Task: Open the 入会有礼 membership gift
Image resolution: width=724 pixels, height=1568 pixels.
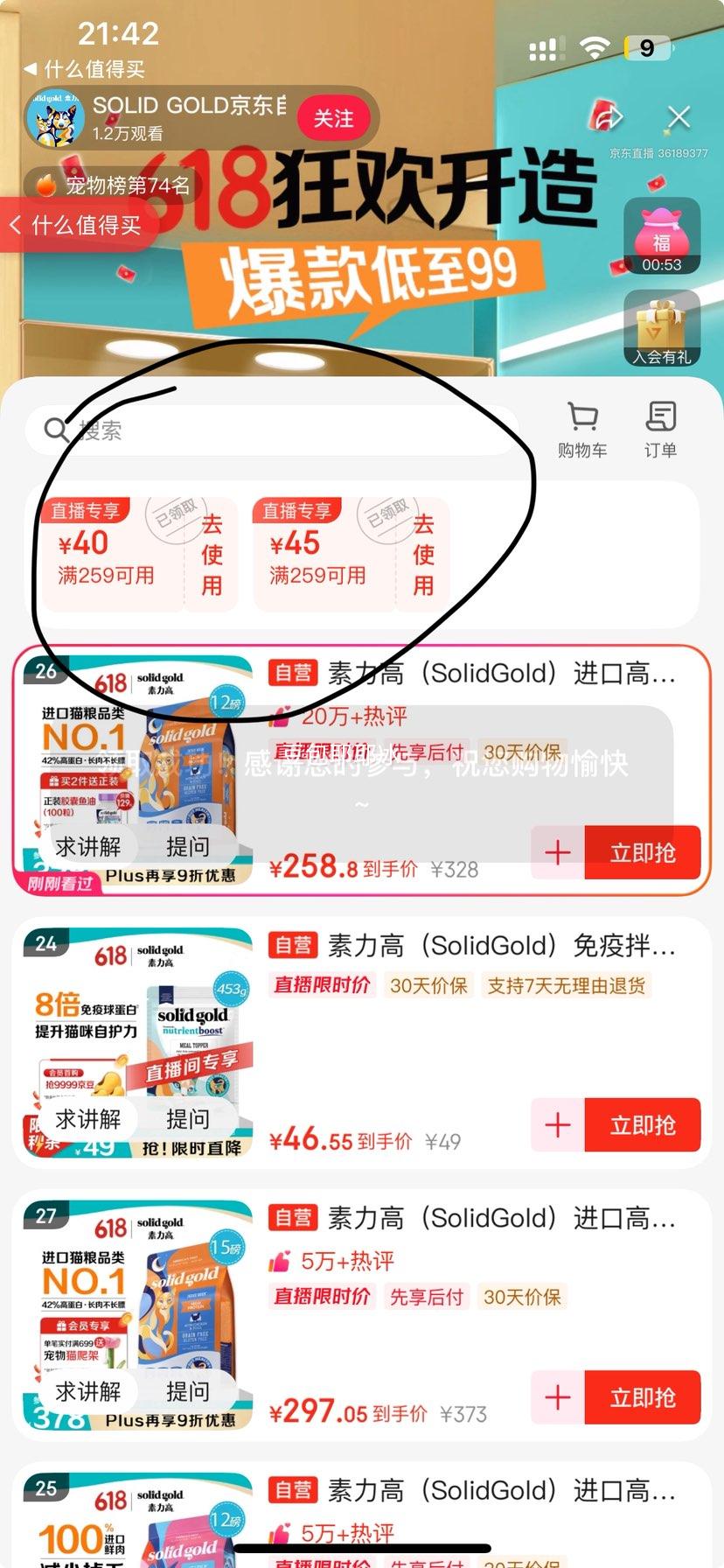Action: [661, 329]
